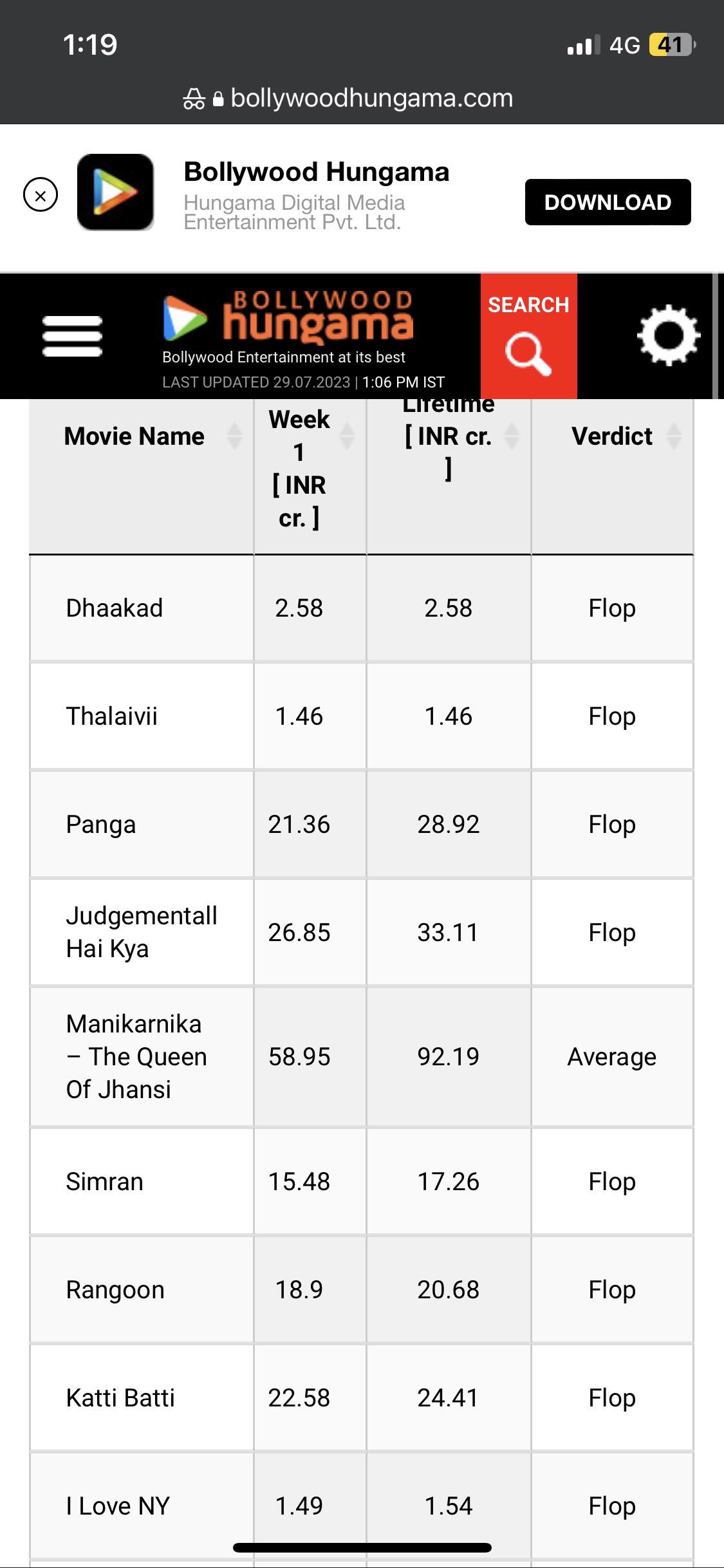Dismiss the Bollywood Hungama app banner
Viewport: 724px width, 1568px height.
(x=41, y=194)
